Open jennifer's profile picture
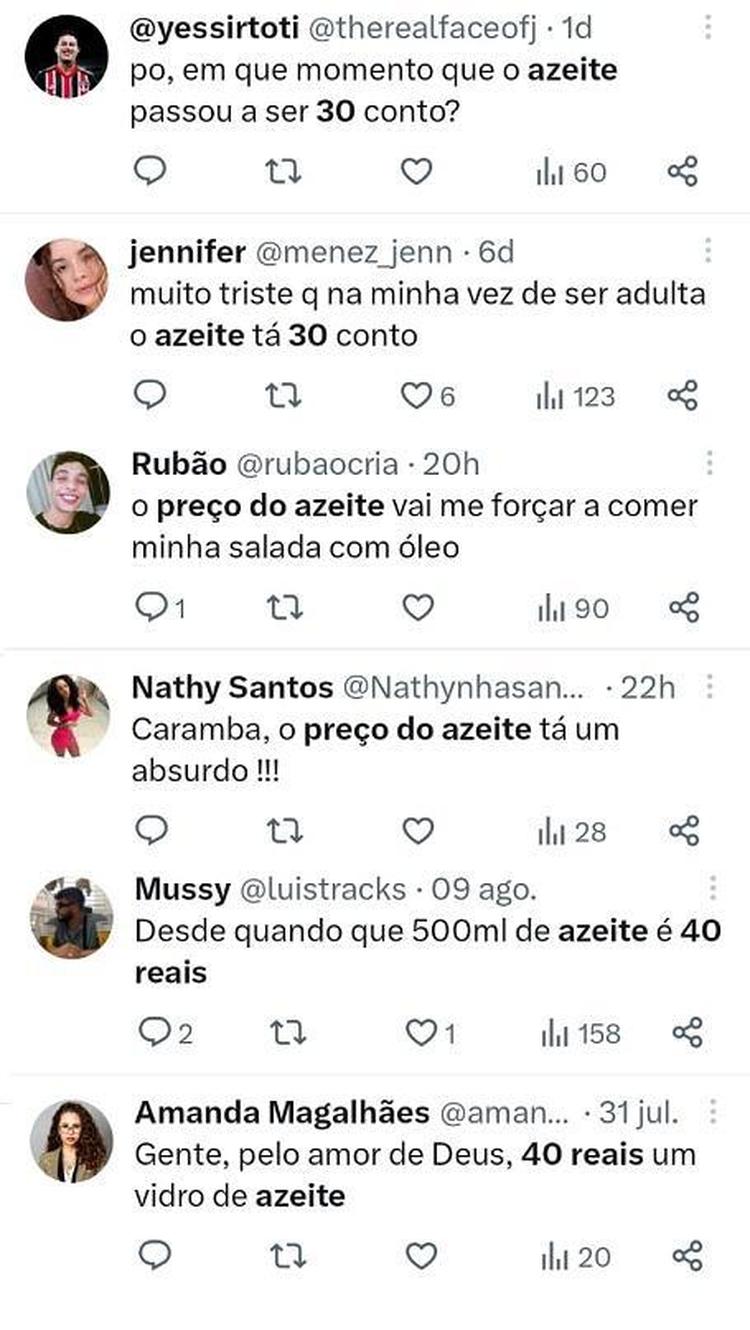The image size is (750, 1330). [67, 279]
